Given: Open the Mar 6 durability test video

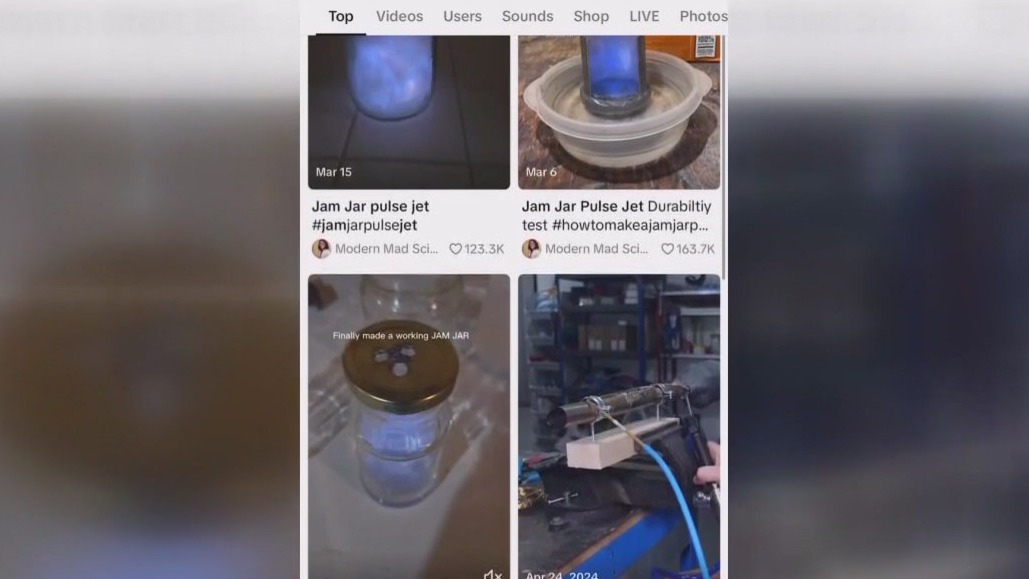Looking at the screenshot, I should pos(618,110).
